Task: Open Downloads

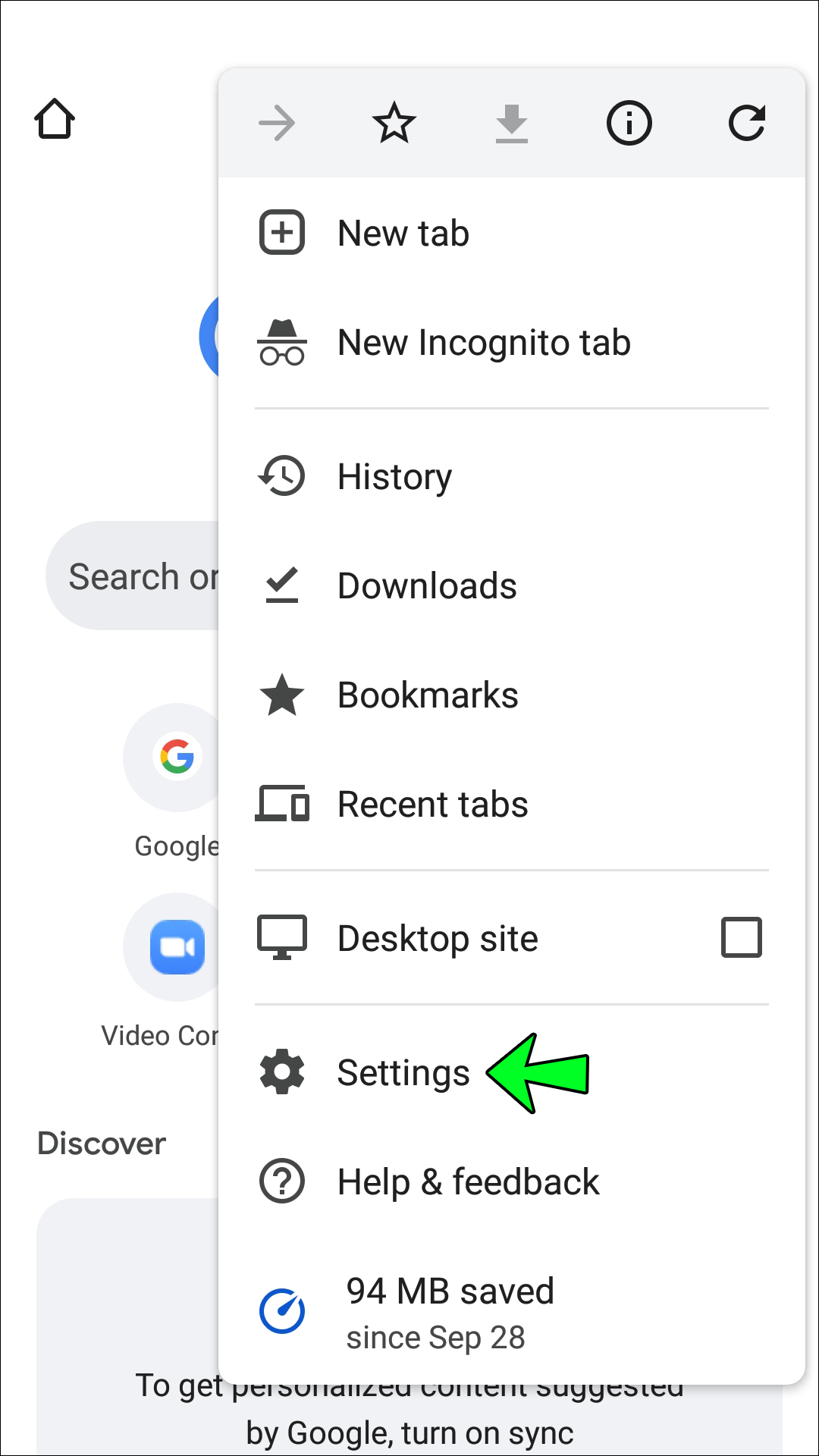Action: coord(512,585)
